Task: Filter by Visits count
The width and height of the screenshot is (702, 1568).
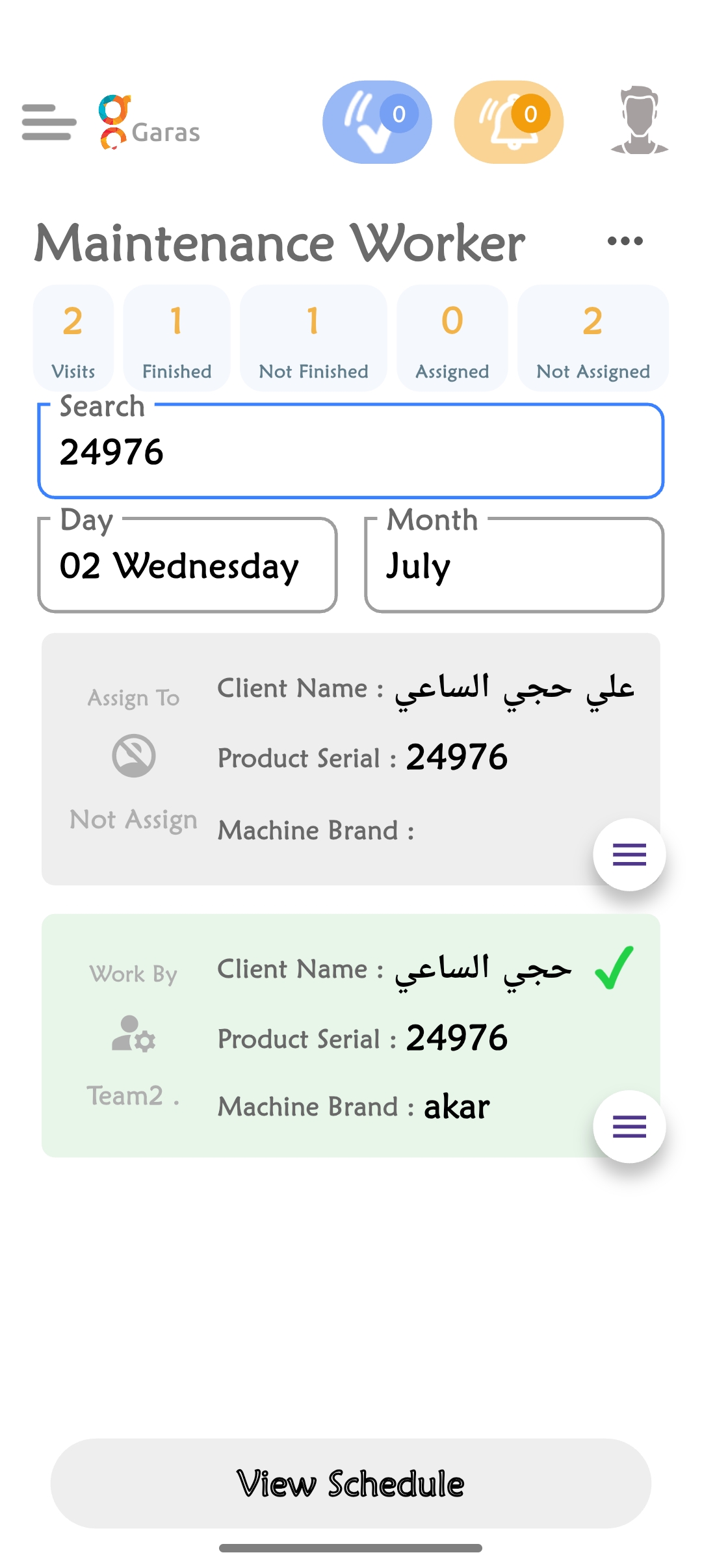Action: pos(73,338)
